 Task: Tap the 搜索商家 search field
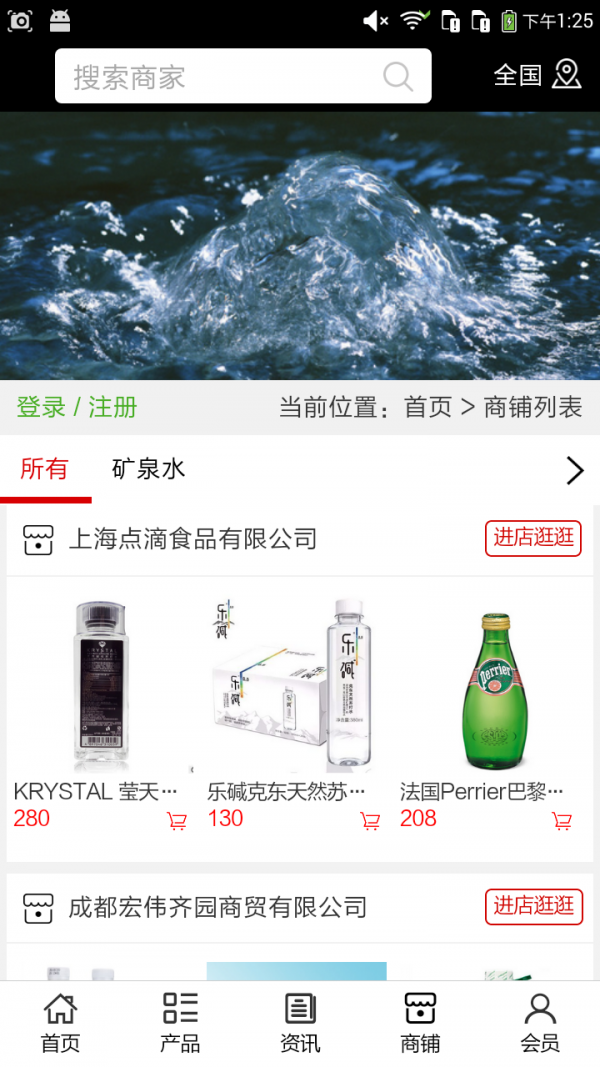pyautogui.click(x=225, y=77)
